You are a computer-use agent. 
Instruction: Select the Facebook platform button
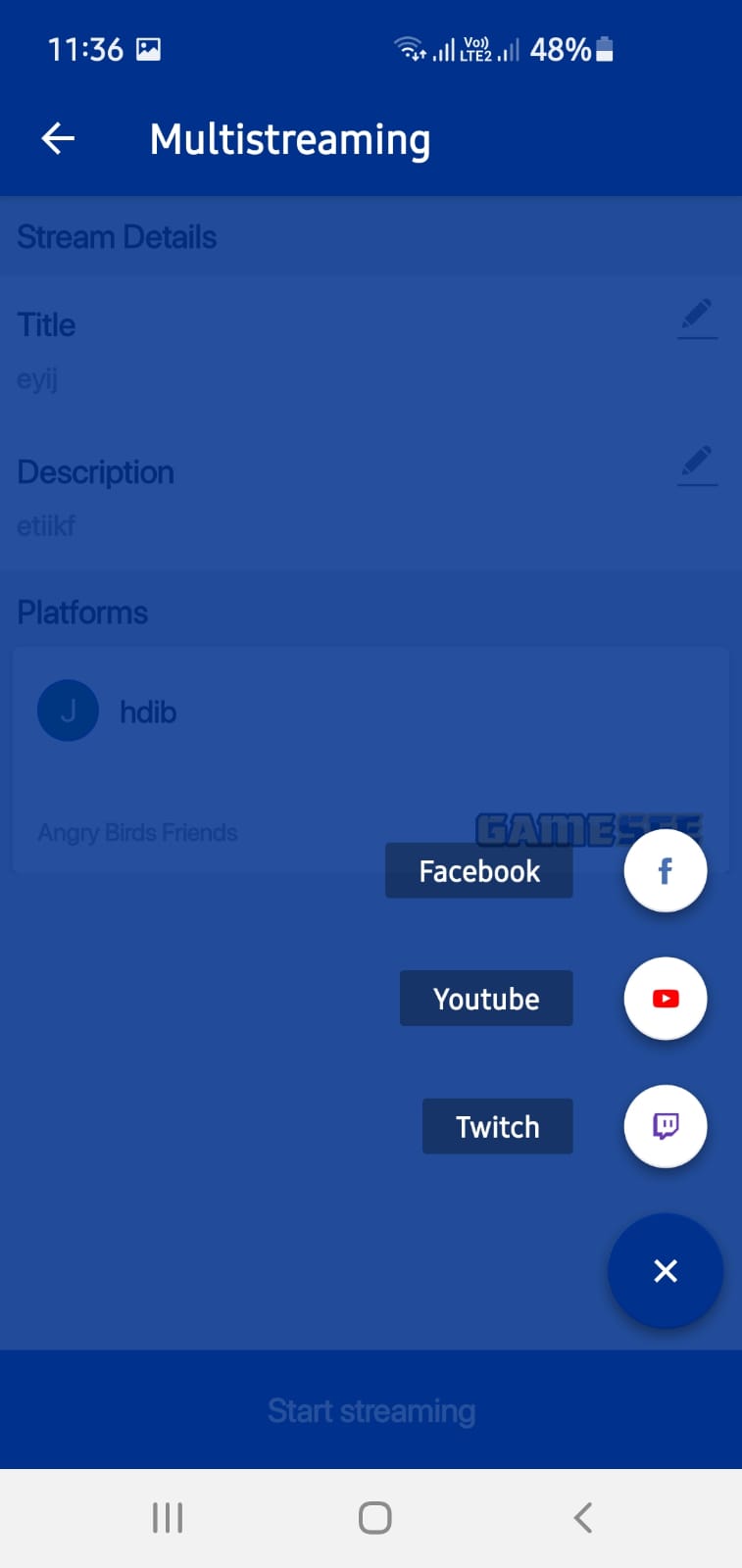(665, 870)
